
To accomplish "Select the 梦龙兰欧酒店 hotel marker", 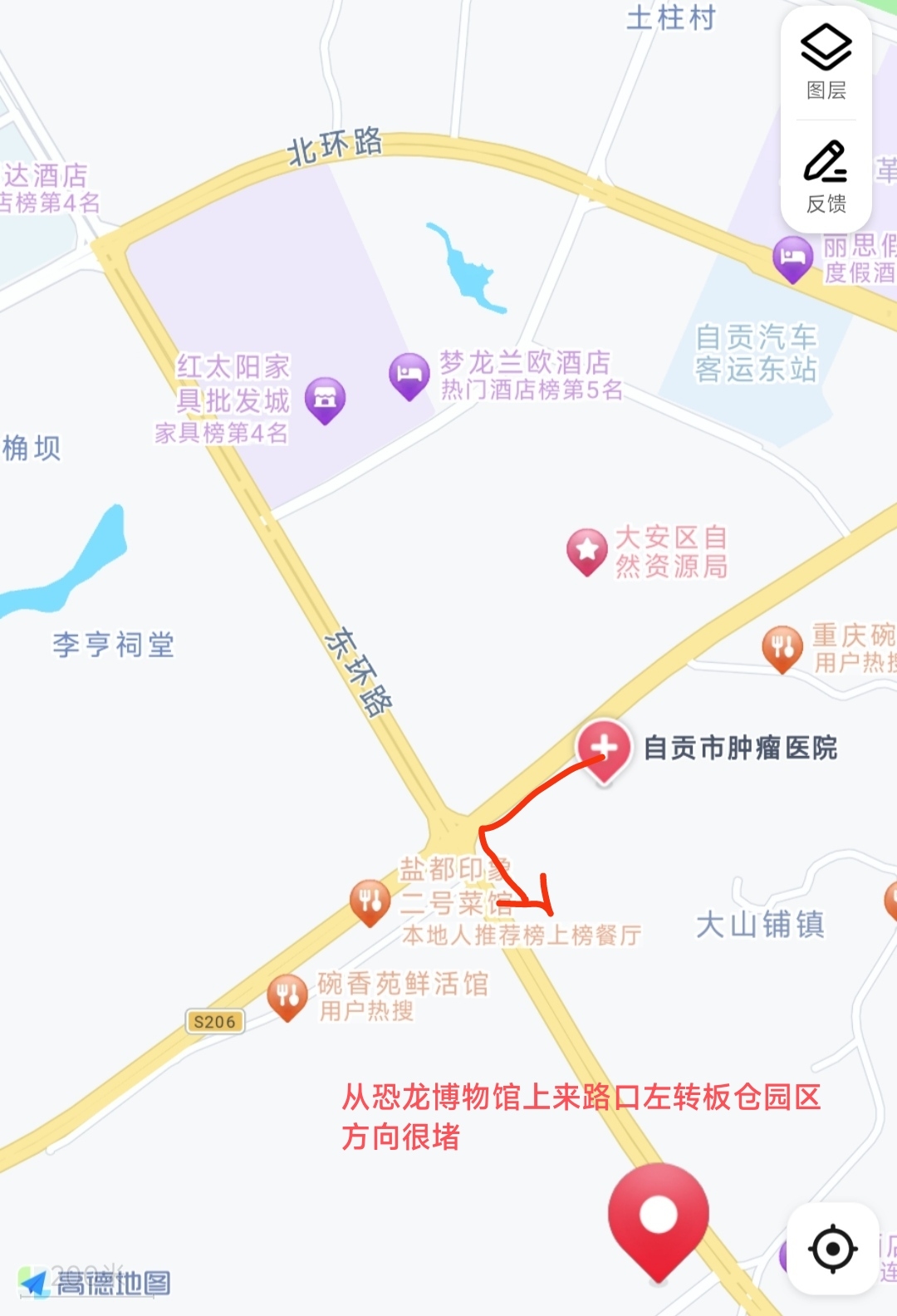I will [x=409, y=375].
